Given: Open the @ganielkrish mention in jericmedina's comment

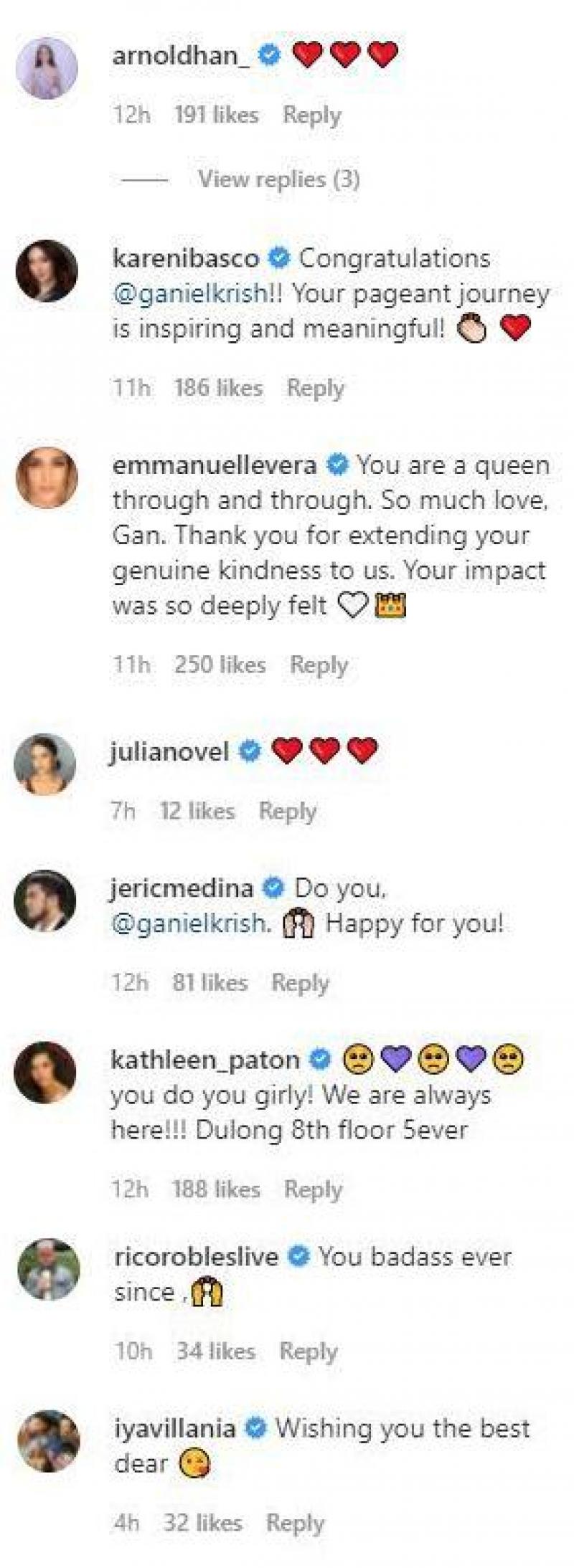Looking at the screenshot, I should tap(188, 923).
